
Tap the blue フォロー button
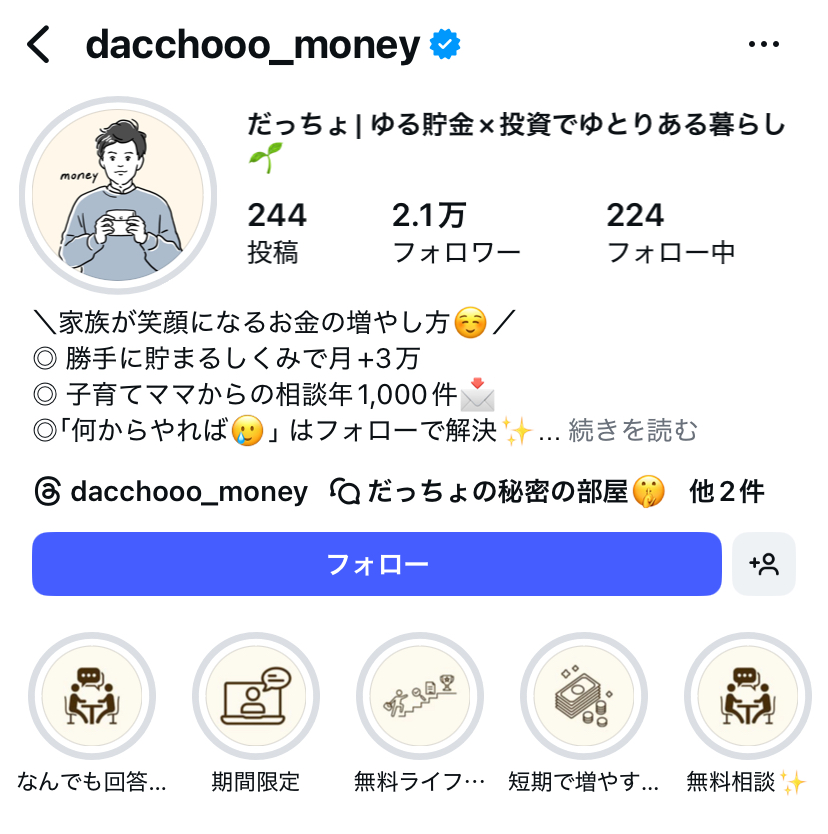[x=377, y=564]
